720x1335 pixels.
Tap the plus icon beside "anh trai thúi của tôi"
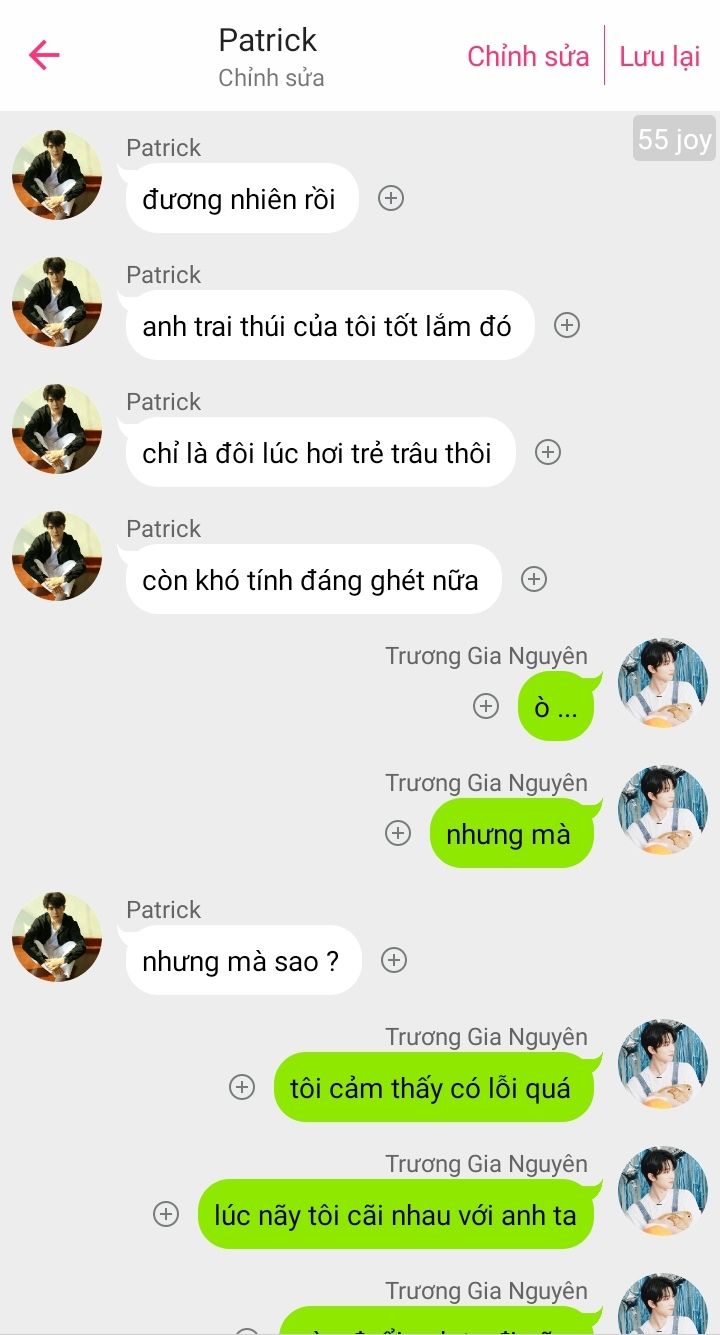coord(567,325)
